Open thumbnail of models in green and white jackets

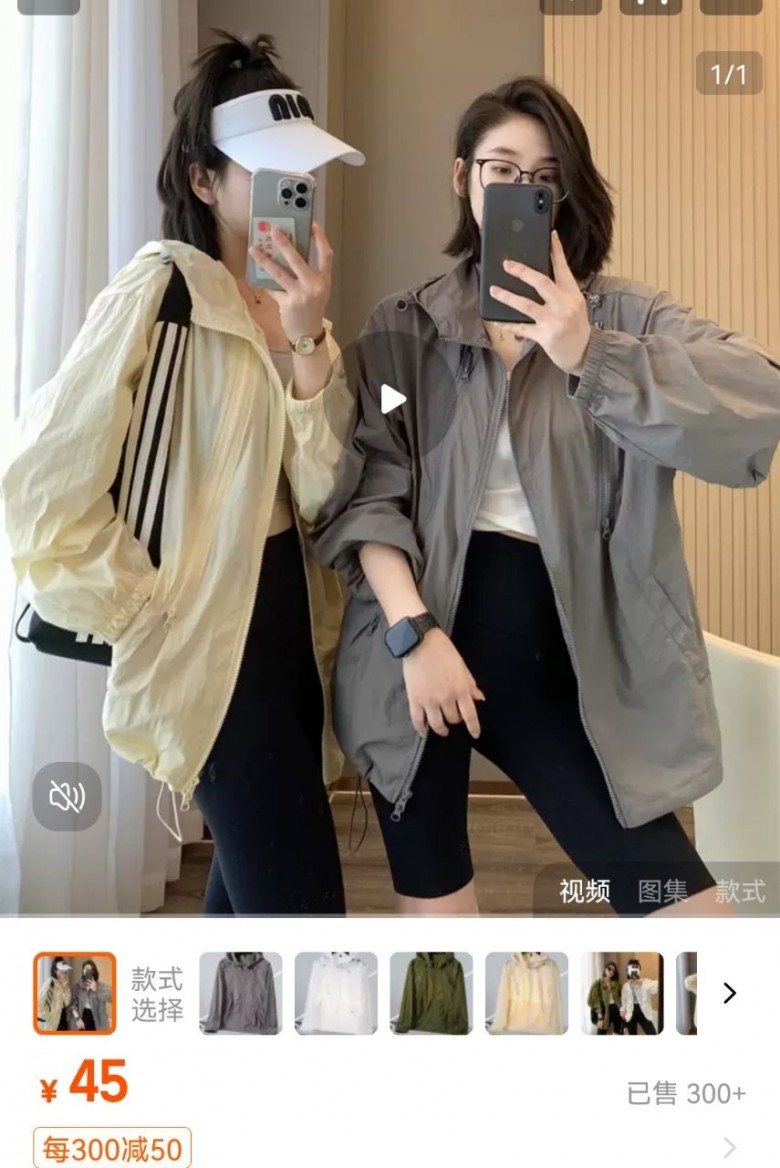pos(622,993)
